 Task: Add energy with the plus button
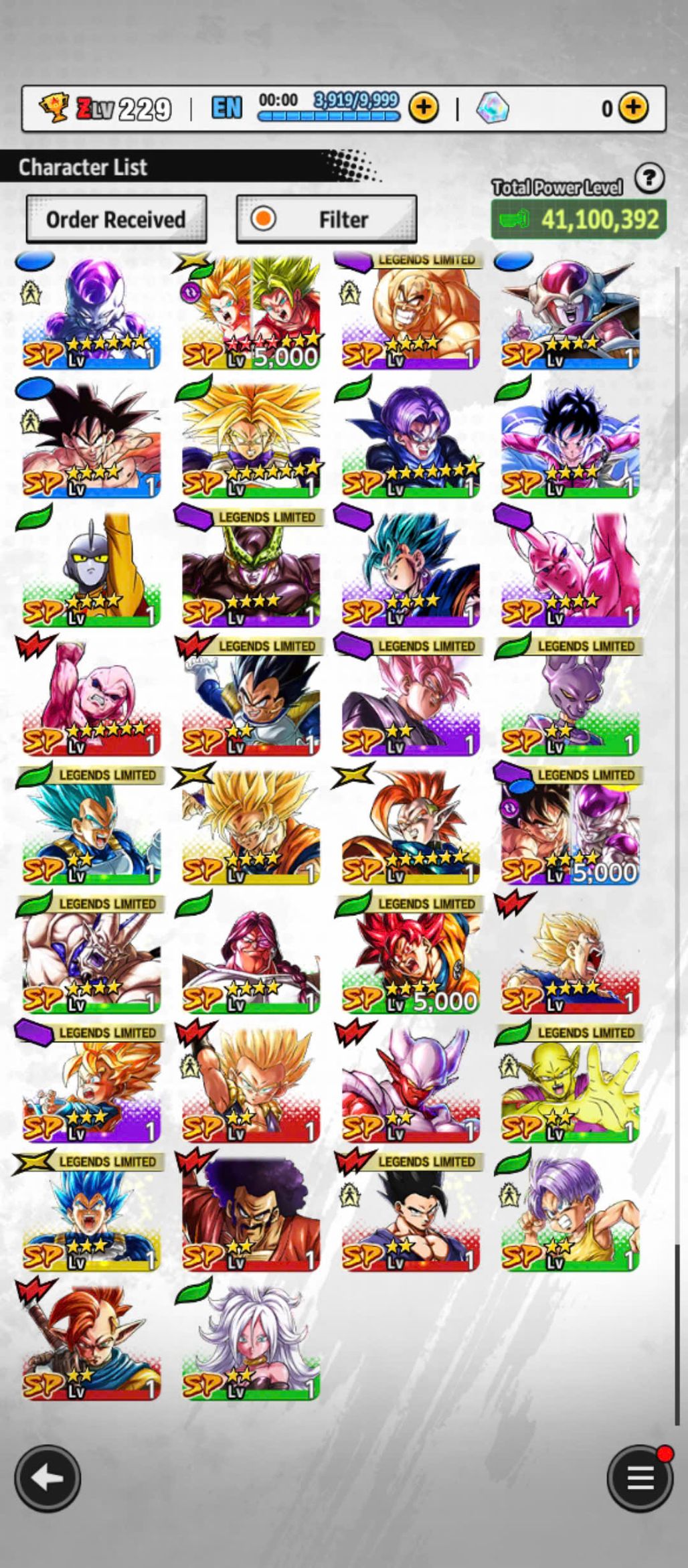[424, 107]
